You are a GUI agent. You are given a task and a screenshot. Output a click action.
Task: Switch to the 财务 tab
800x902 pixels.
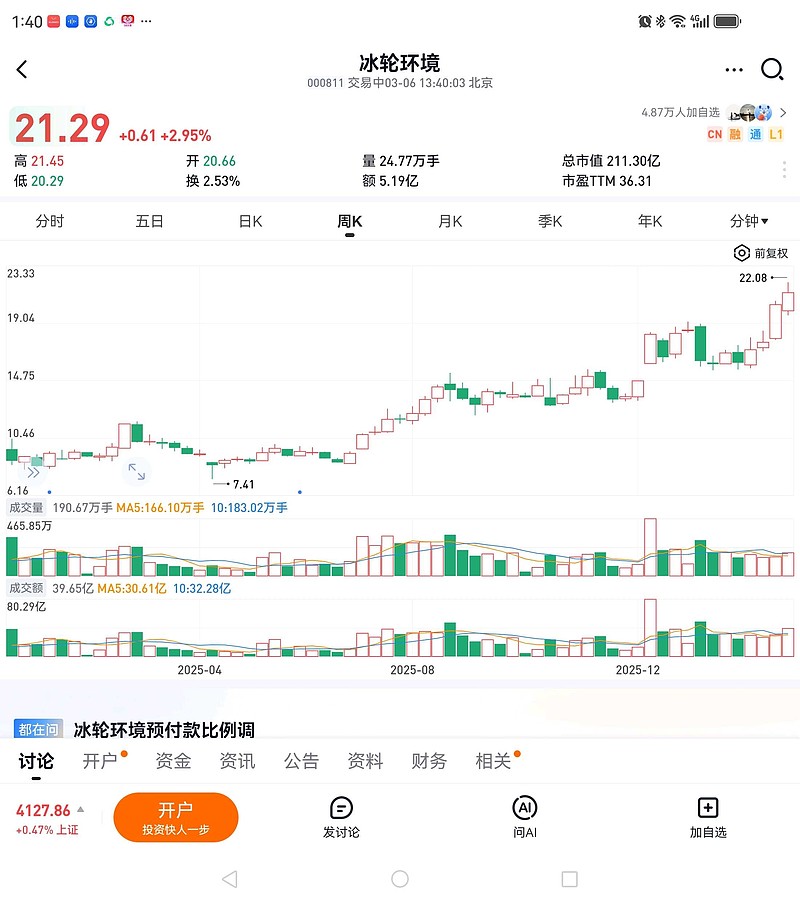pyautogui.click(x=428, y=761)
